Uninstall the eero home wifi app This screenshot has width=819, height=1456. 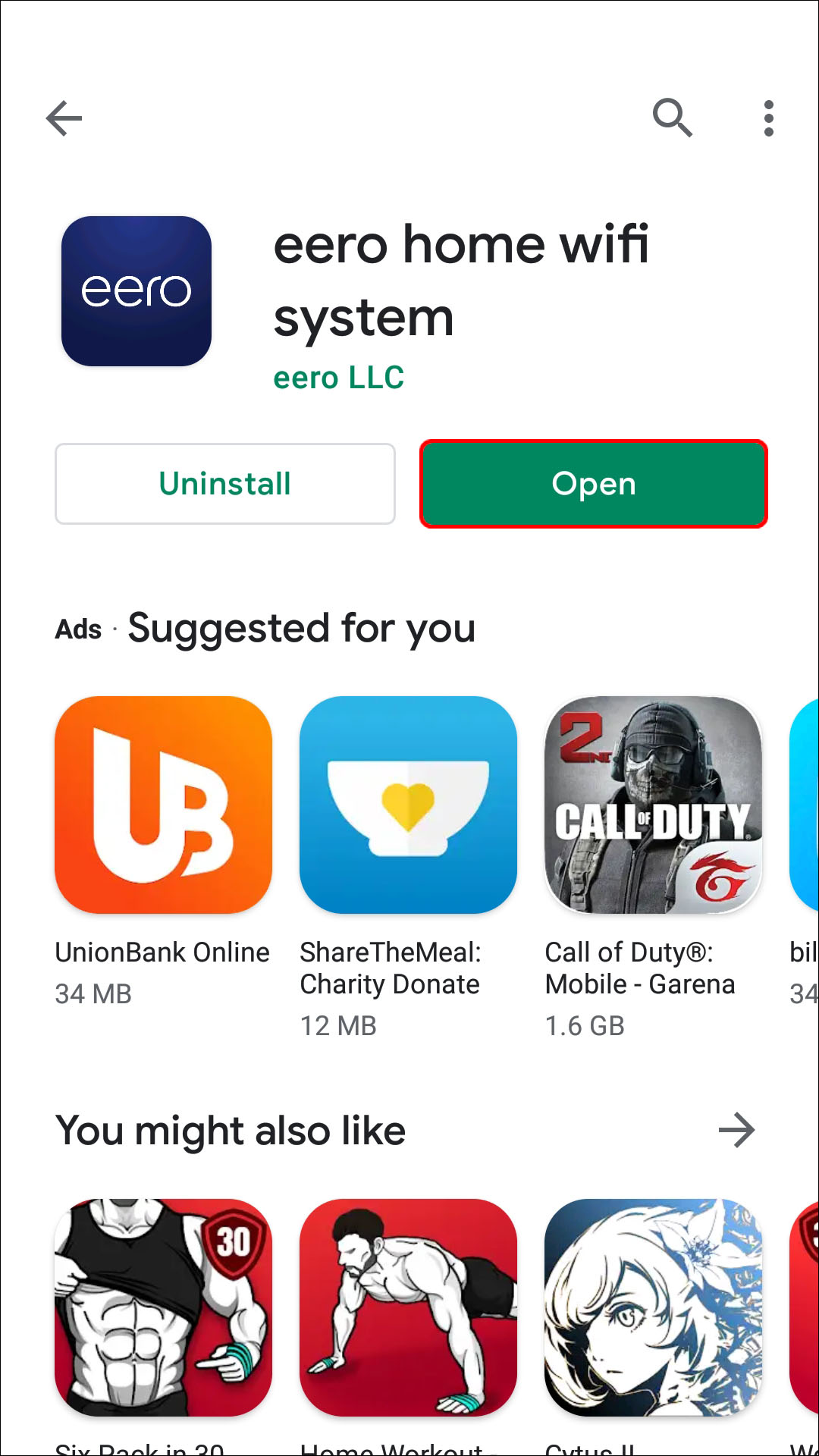(x=225, y=484)
